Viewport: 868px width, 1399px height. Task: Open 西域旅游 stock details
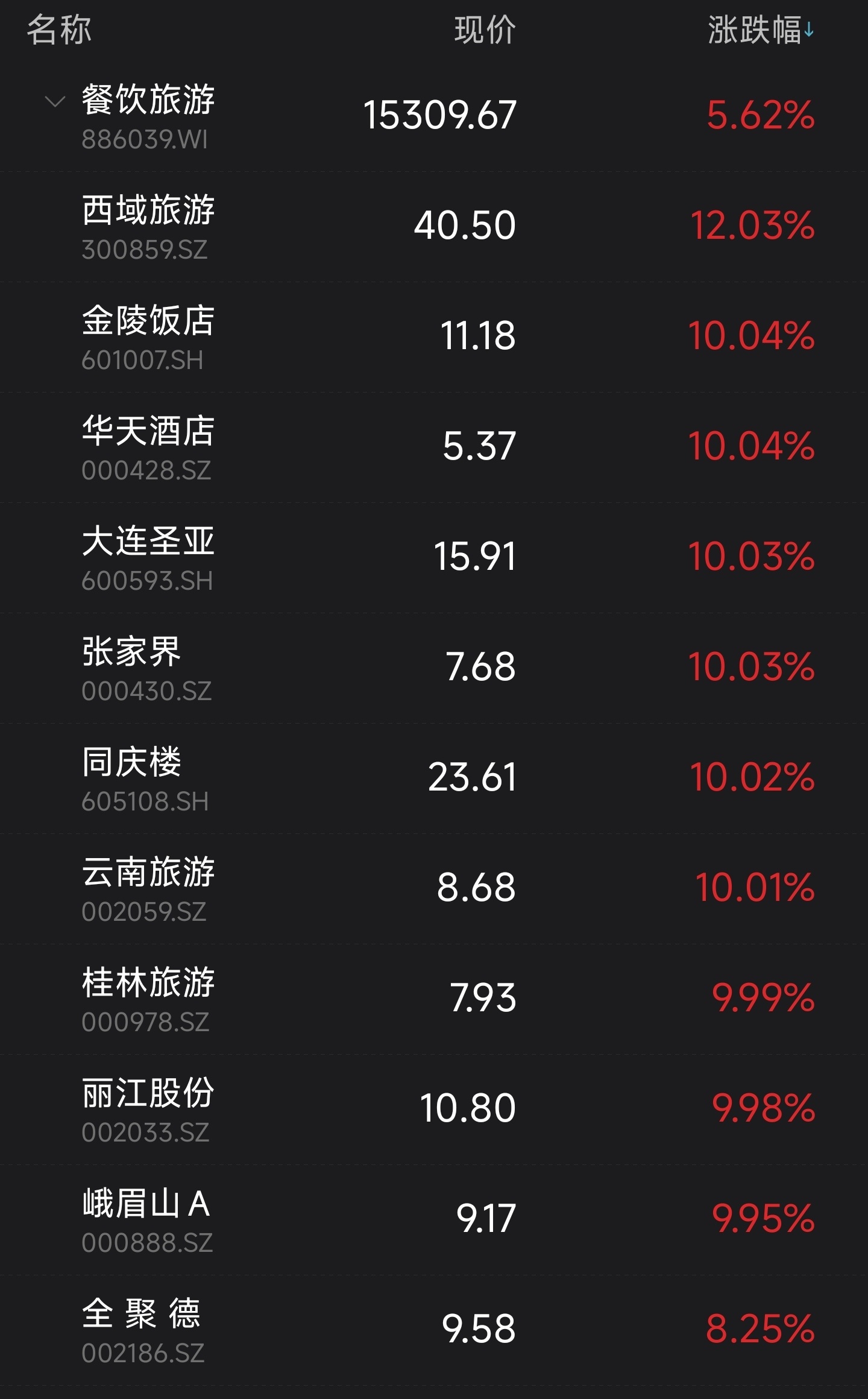coord(148,226)
